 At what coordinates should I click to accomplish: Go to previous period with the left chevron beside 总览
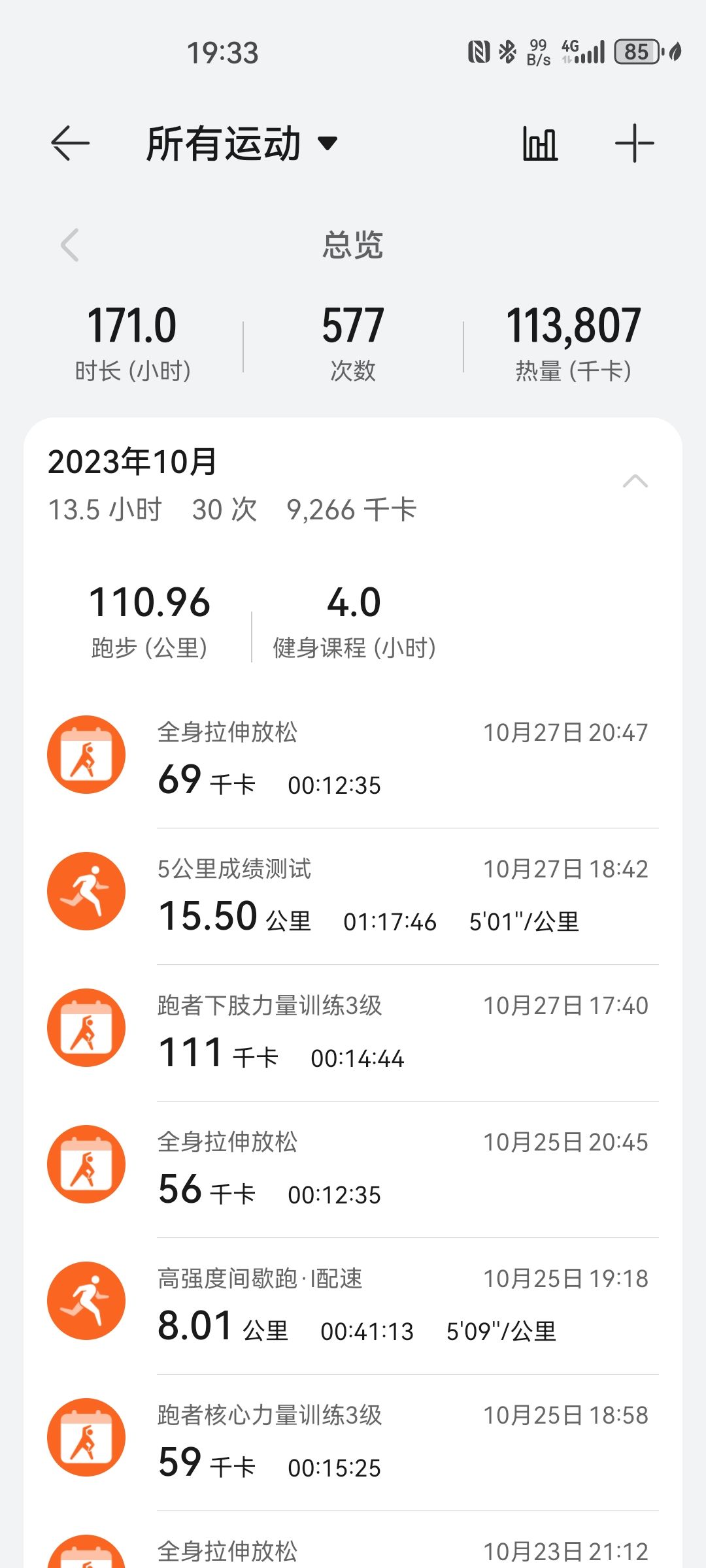click(x=70, y=245)
